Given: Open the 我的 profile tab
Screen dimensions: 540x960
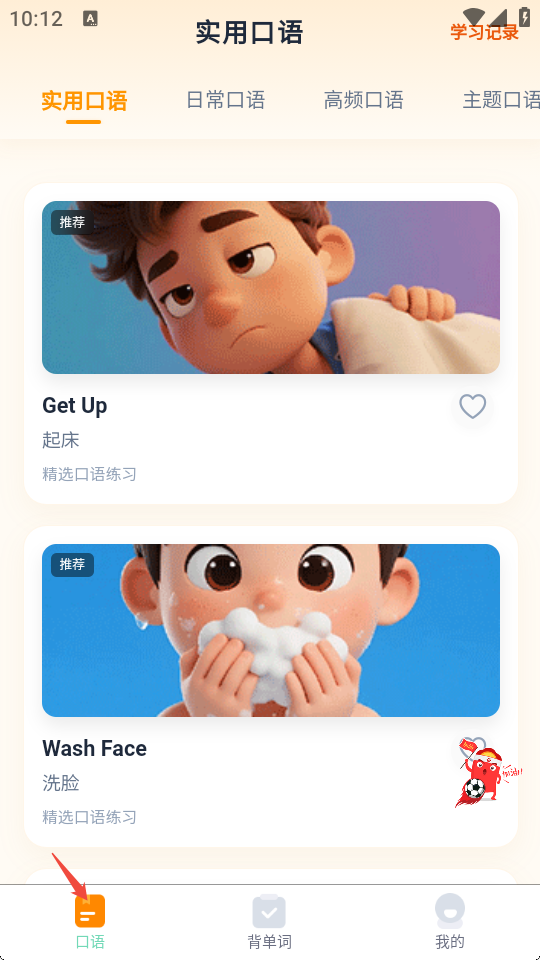Looking at the screenshot, I should click(x=450, y=922).
